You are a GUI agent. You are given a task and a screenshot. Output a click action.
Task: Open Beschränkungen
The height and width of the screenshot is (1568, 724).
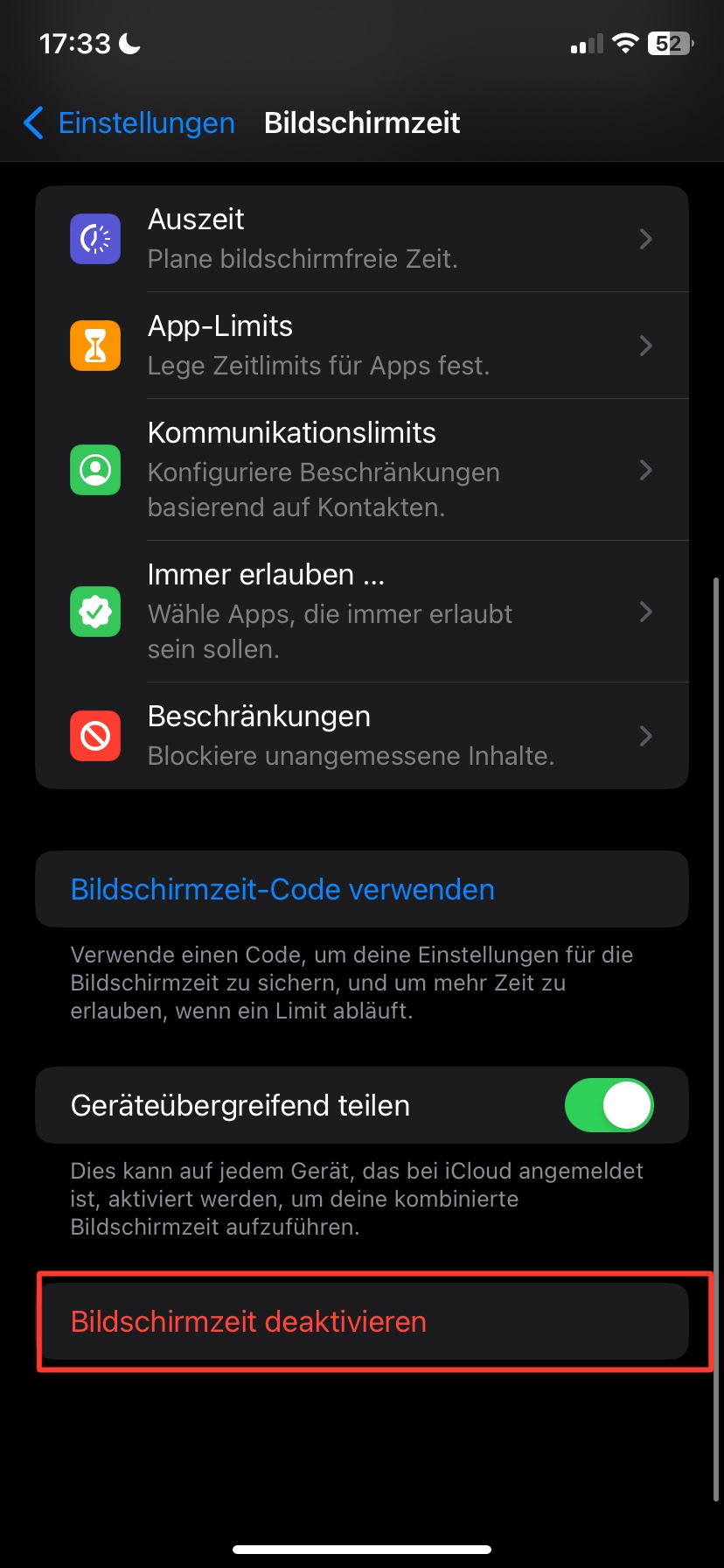(362, 736)
